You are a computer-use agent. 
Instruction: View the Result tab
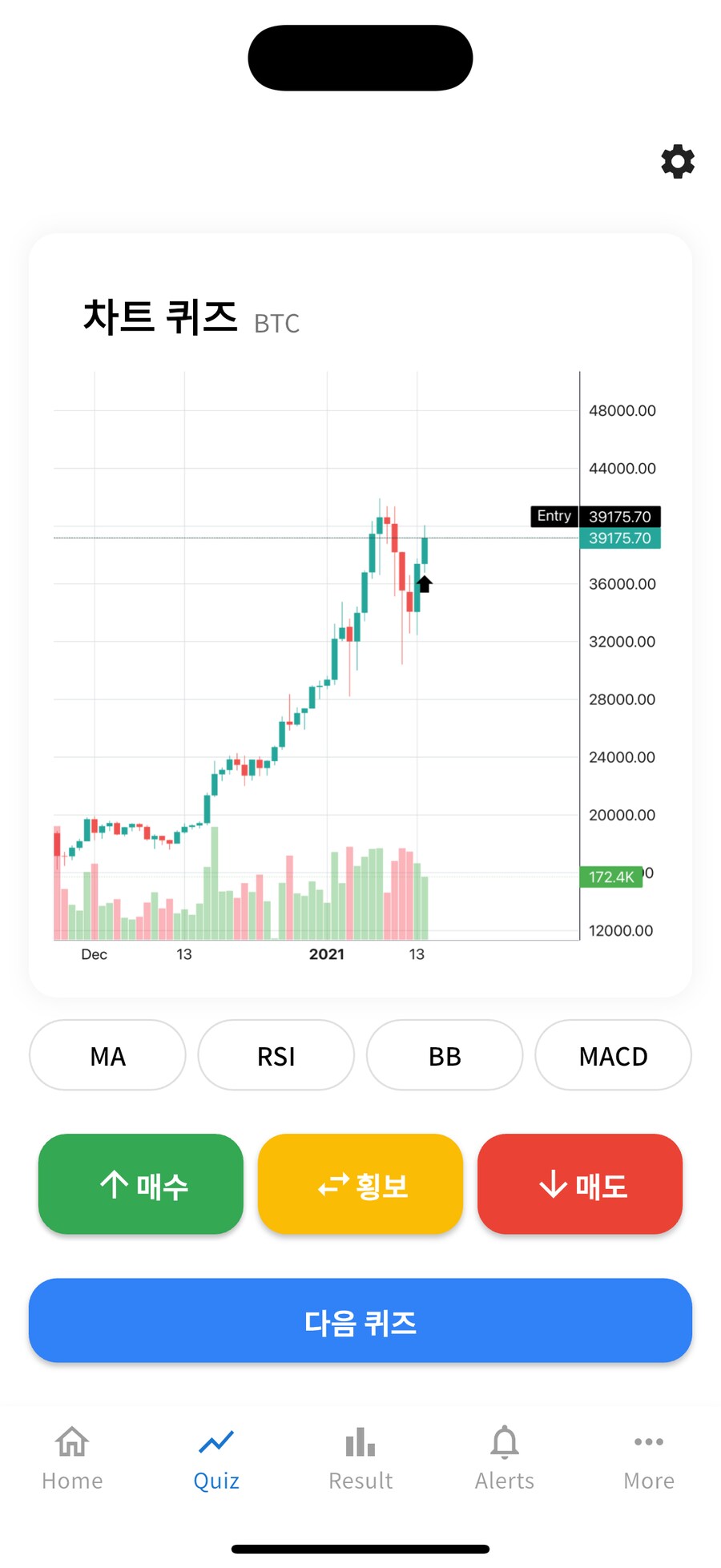click(360, 1457)
